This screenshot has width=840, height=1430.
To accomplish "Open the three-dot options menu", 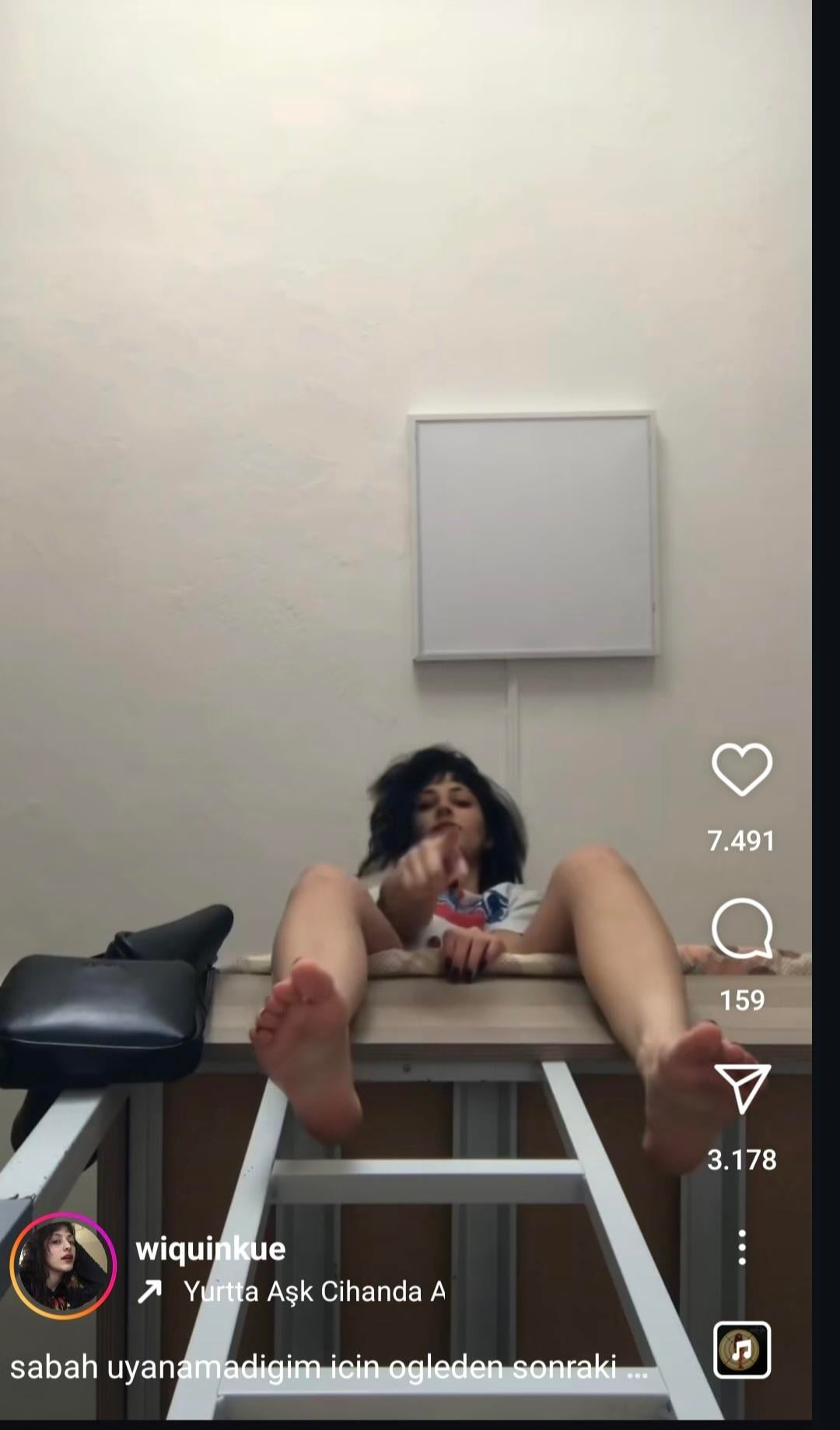I will point(742,1248).
